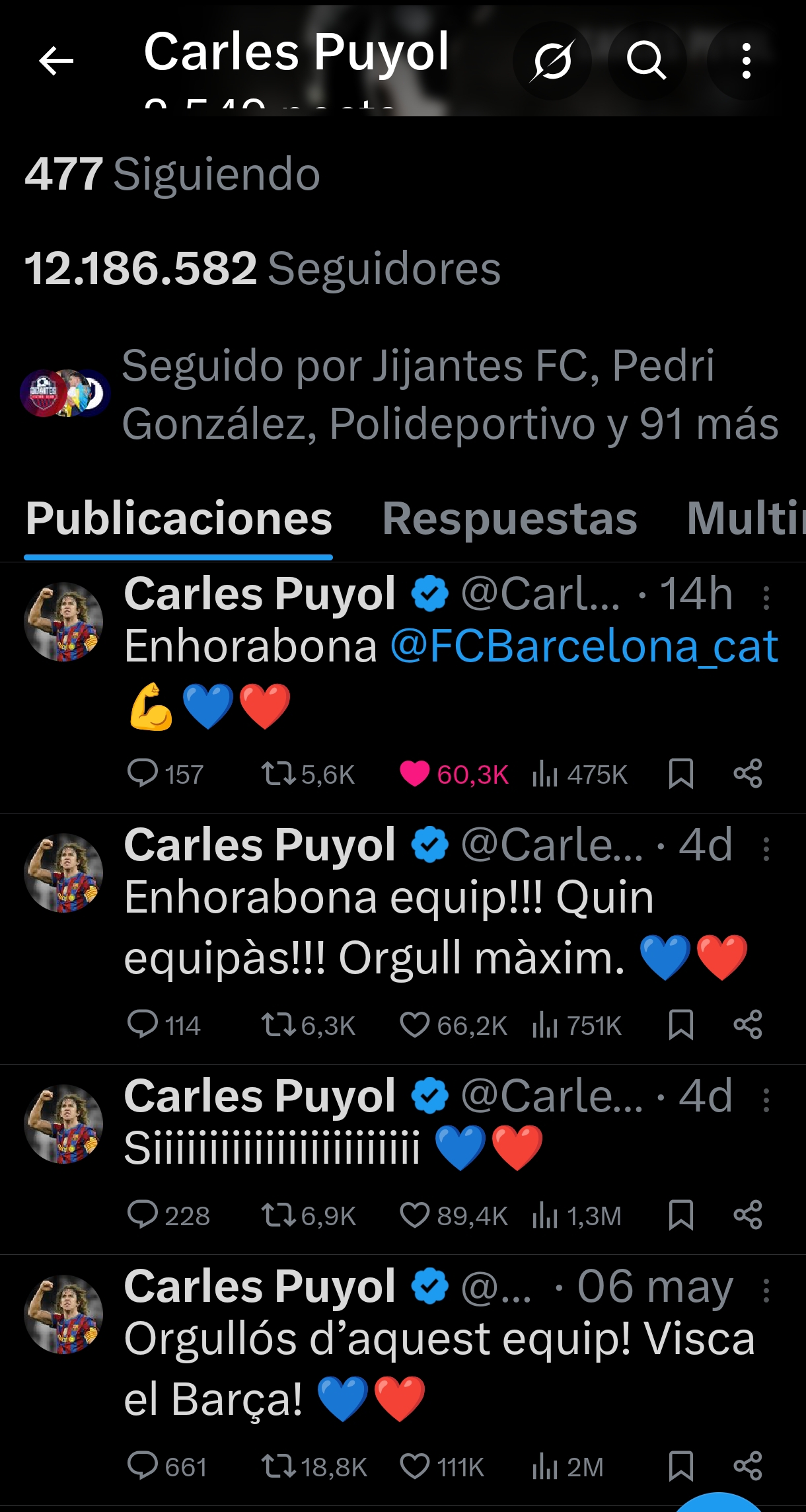Open followers you know (Jijantes FC, Pedri)
The width and height of the screenshot is (806, 1512).
pos(416,395)
